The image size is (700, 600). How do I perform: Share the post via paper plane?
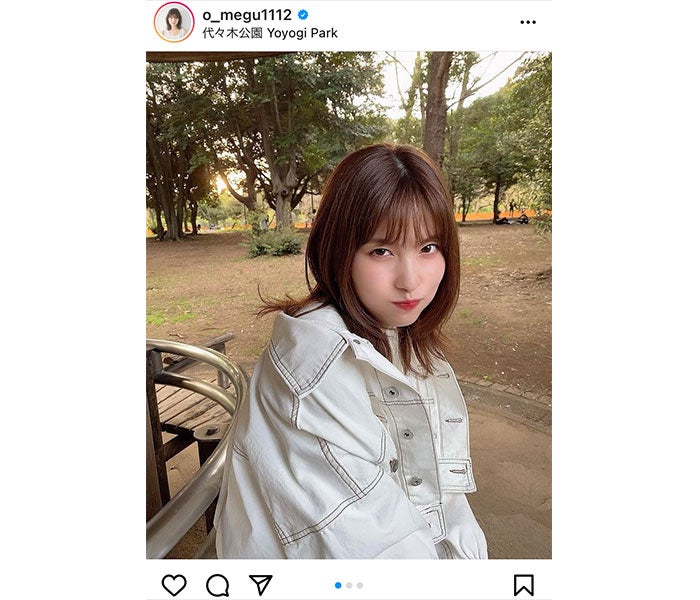[260, 585]
